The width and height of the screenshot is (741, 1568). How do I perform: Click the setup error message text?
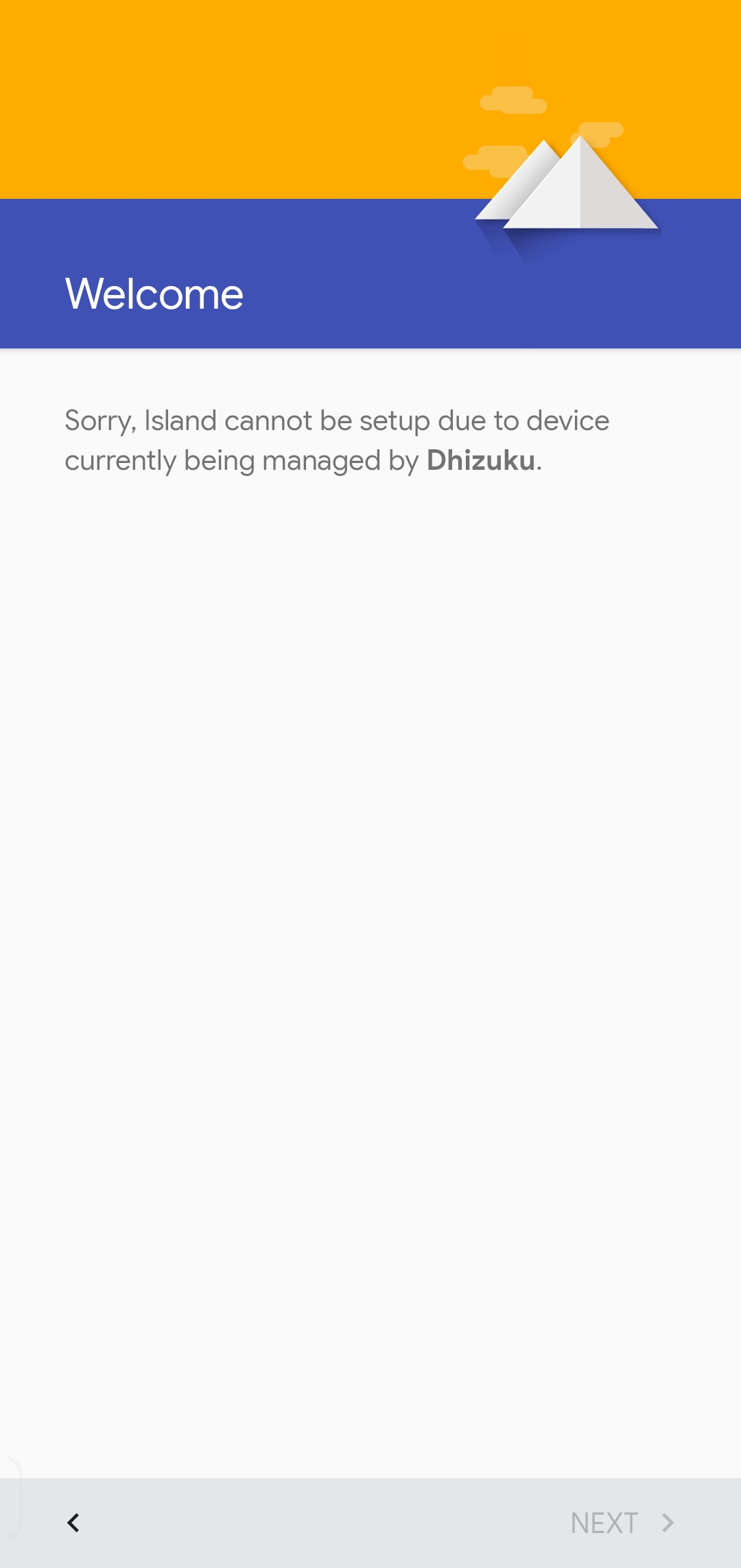[x=336, y=439]
